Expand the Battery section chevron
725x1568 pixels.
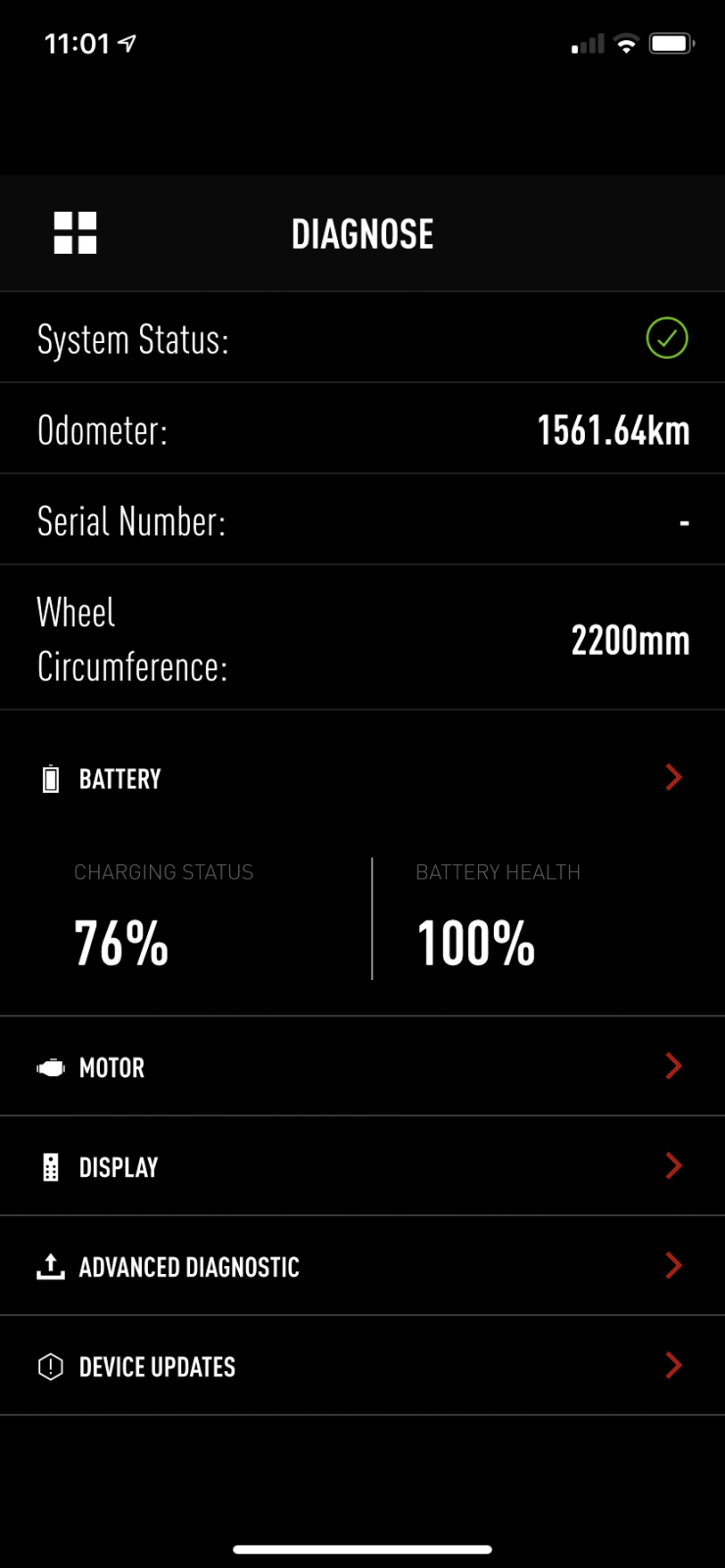(673, 777)
